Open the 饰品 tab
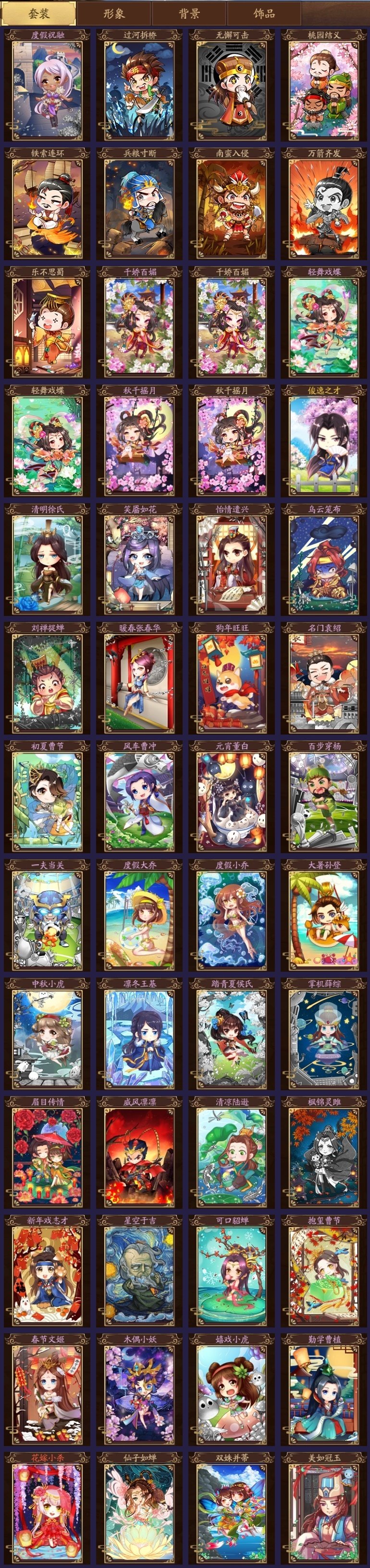 (263, 13)
